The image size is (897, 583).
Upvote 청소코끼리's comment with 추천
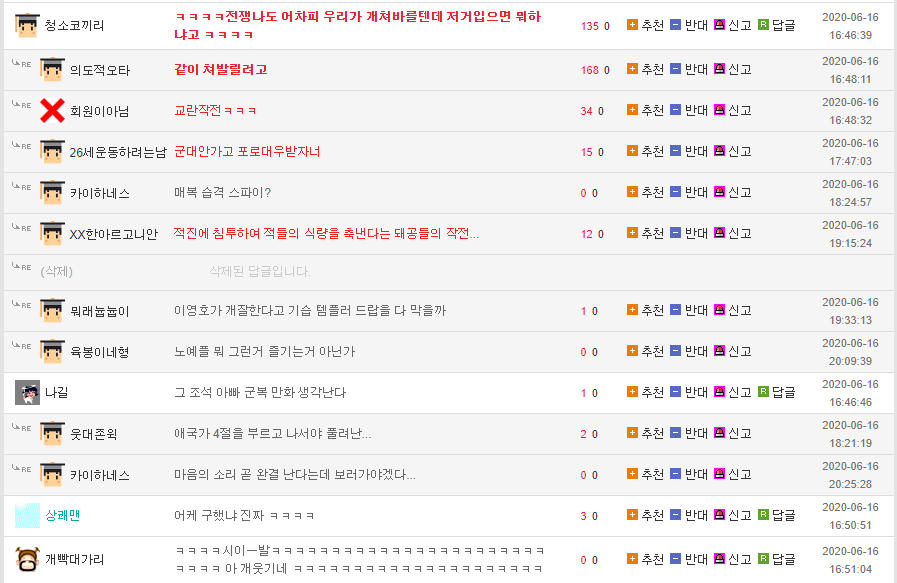tap(645, 25)
